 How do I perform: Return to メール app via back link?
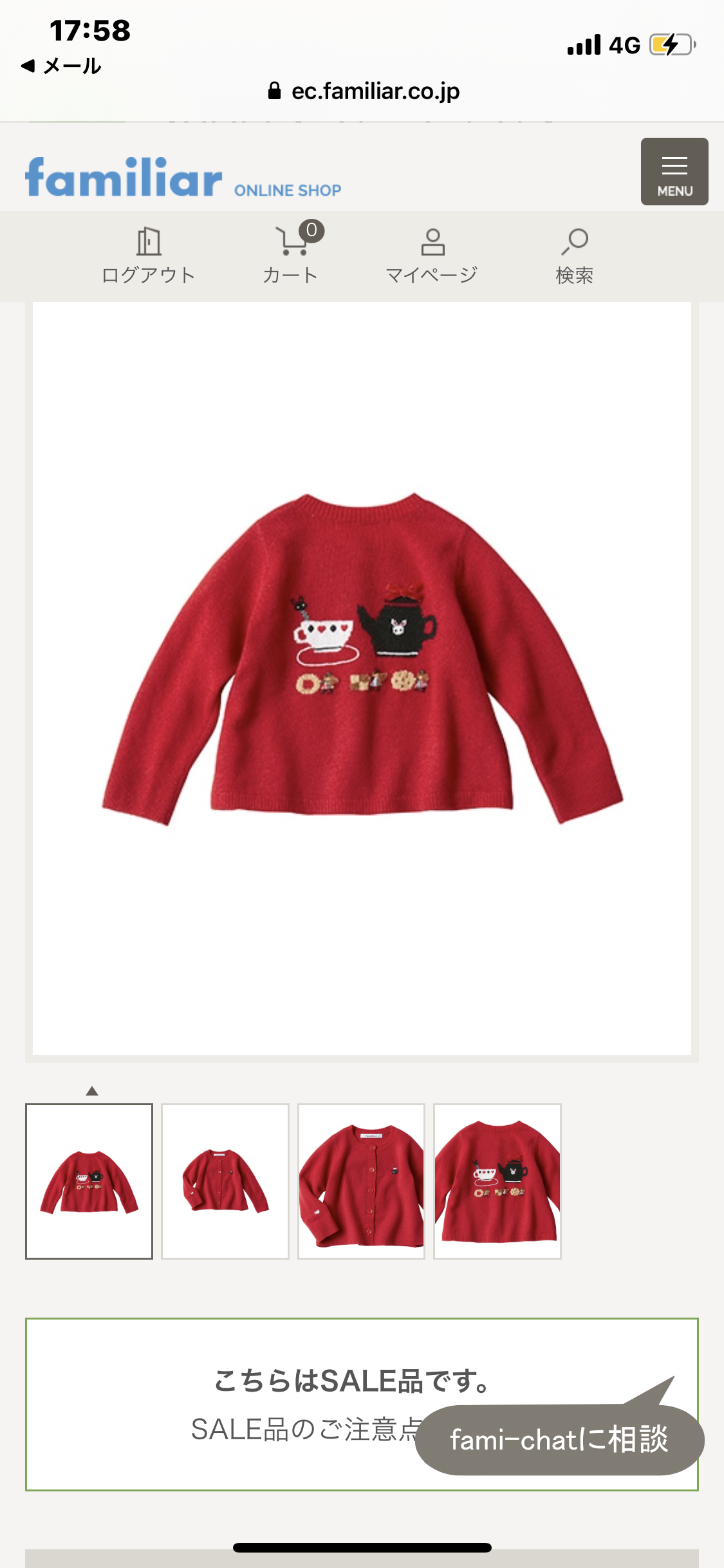[x=62, y=66]
